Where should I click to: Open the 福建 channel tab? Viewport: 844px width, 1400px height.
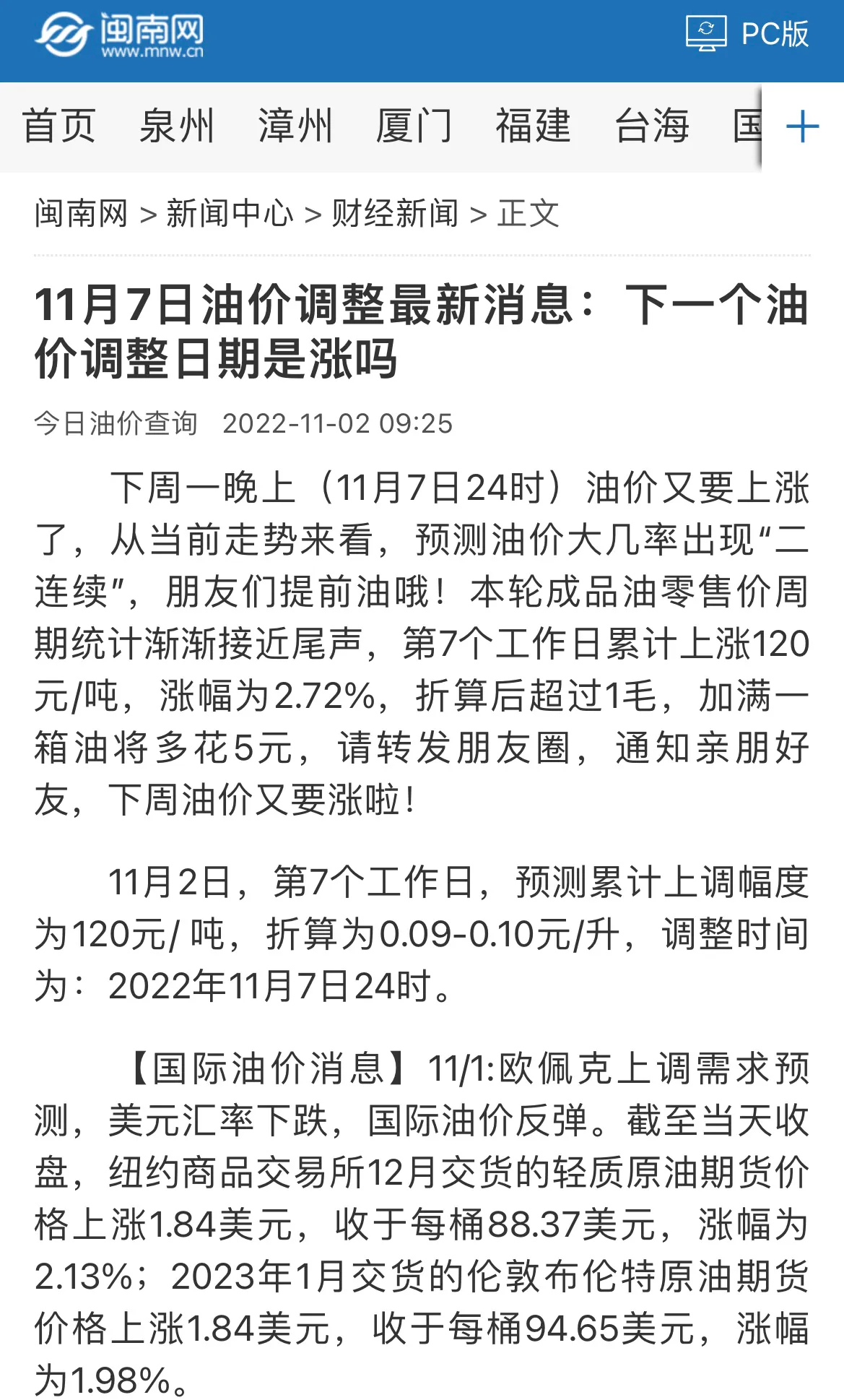(x=533, y=126)
